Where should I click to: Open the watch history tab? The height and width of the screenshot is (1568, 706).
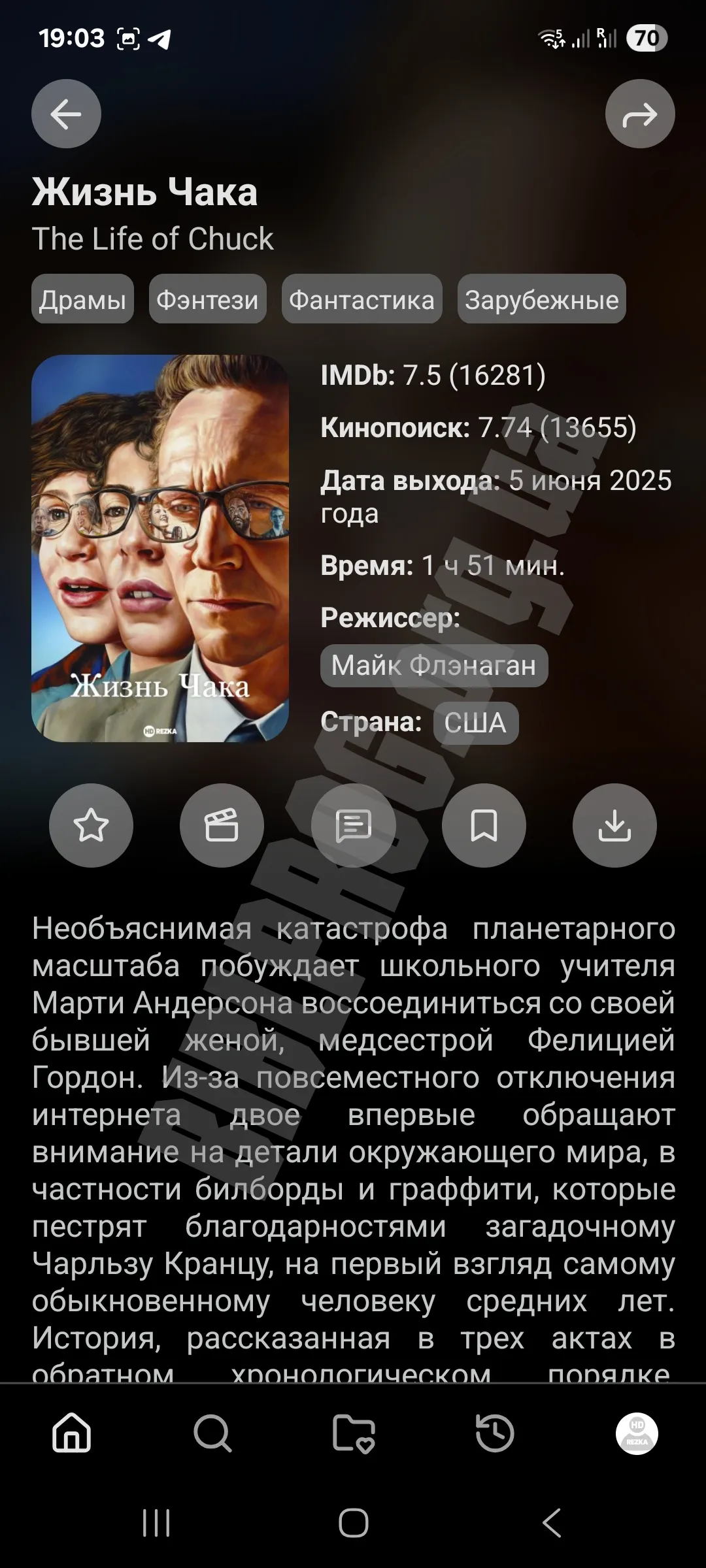click(495, 1433)
